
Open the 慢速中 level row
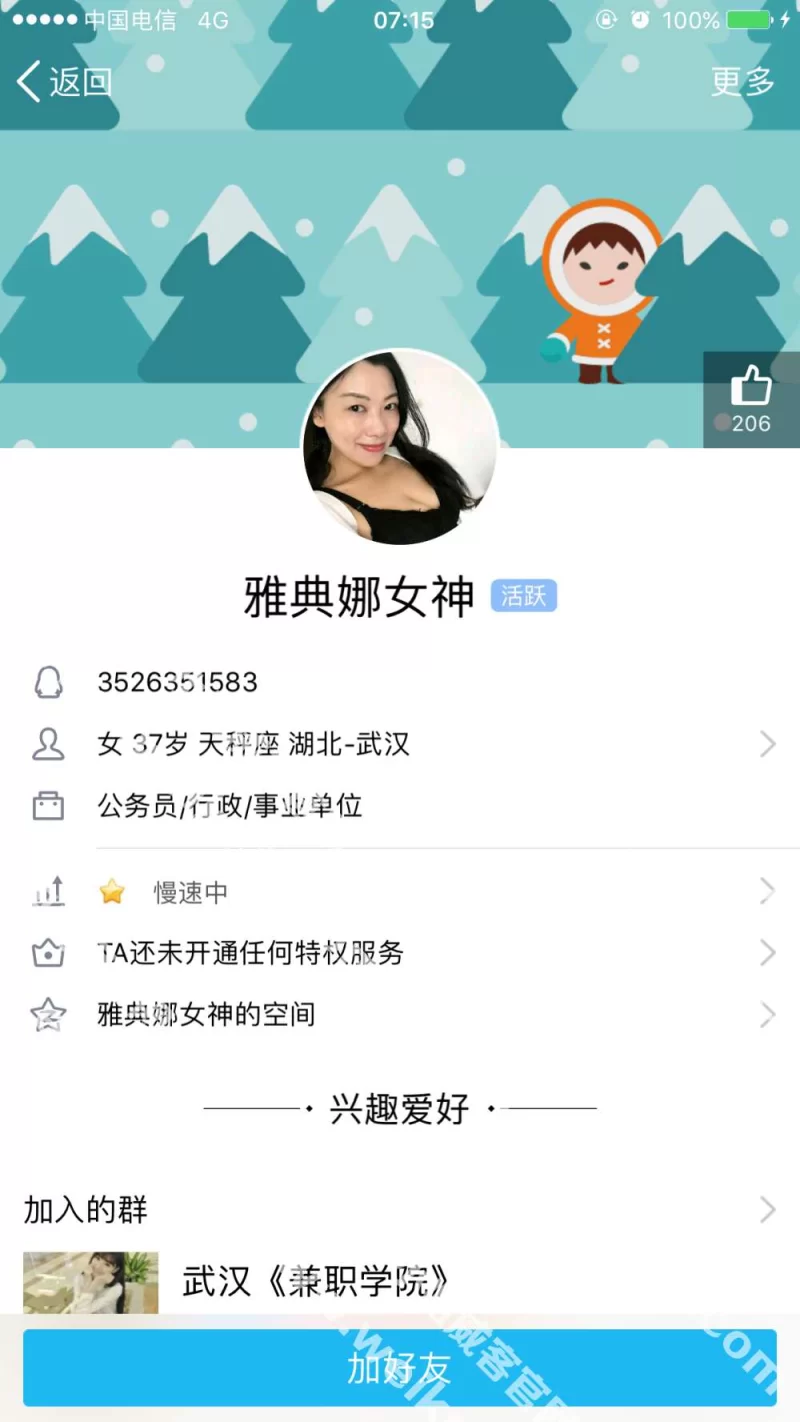(x=400, y=892)
